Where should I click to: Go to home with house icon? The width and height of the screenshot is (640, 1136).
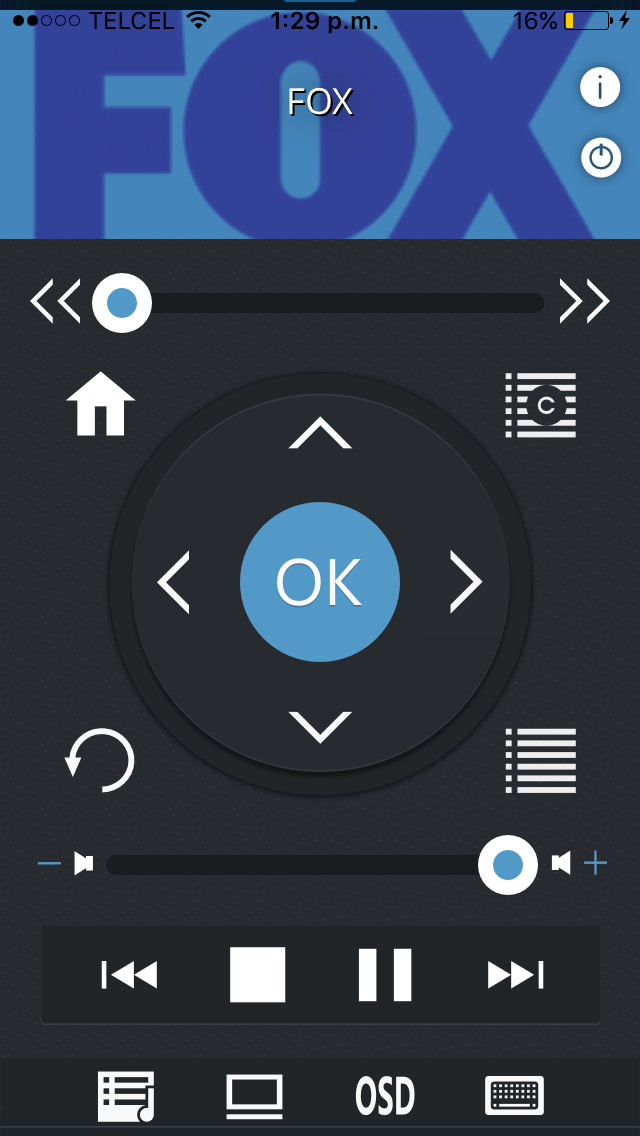click(100, 404)
